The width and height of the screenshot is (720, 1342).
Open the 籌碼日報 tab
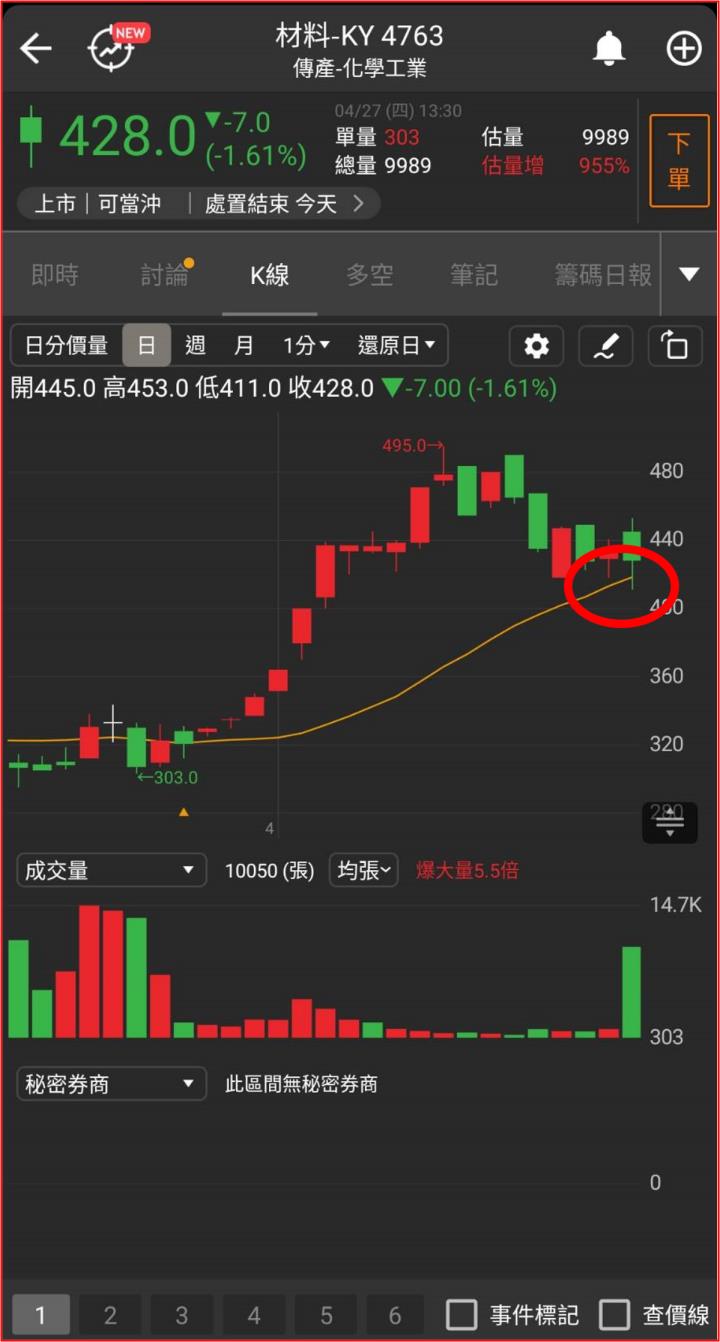(601, 275)
